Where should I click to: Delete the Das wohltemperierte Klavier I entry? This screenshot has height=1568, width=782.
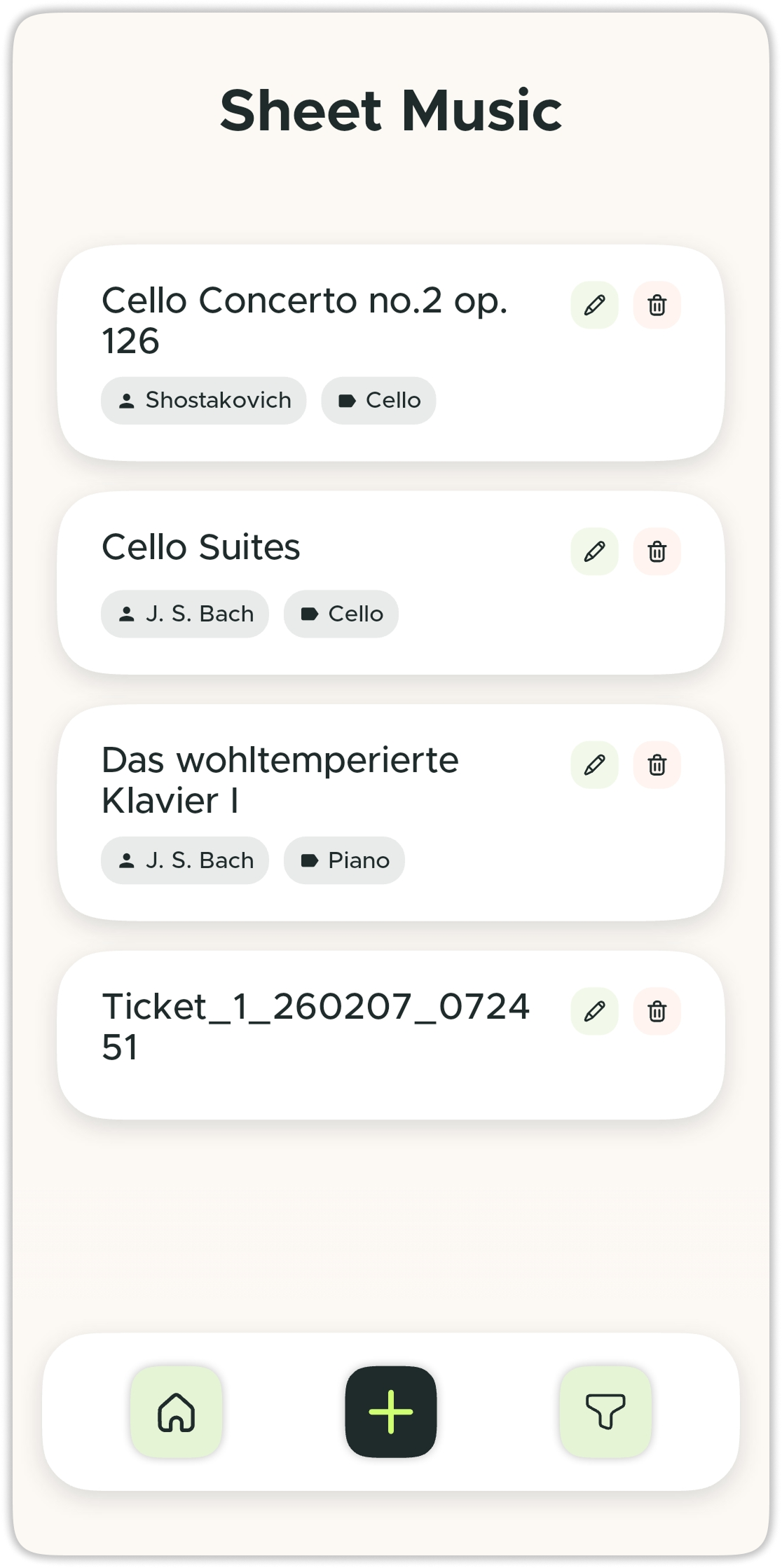(x=657, y=766)
